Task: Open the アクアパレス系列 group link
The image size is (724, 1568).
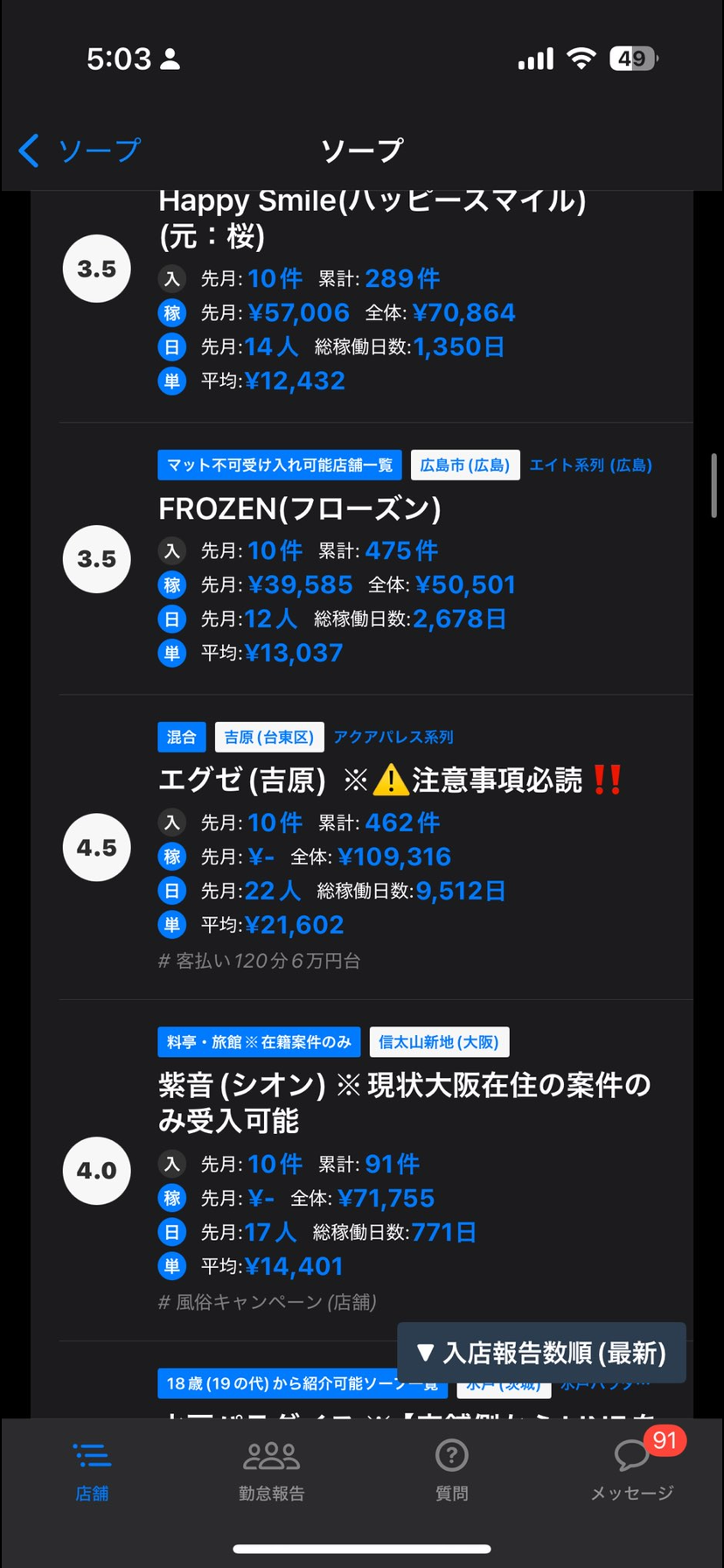Action: [393, 737]
